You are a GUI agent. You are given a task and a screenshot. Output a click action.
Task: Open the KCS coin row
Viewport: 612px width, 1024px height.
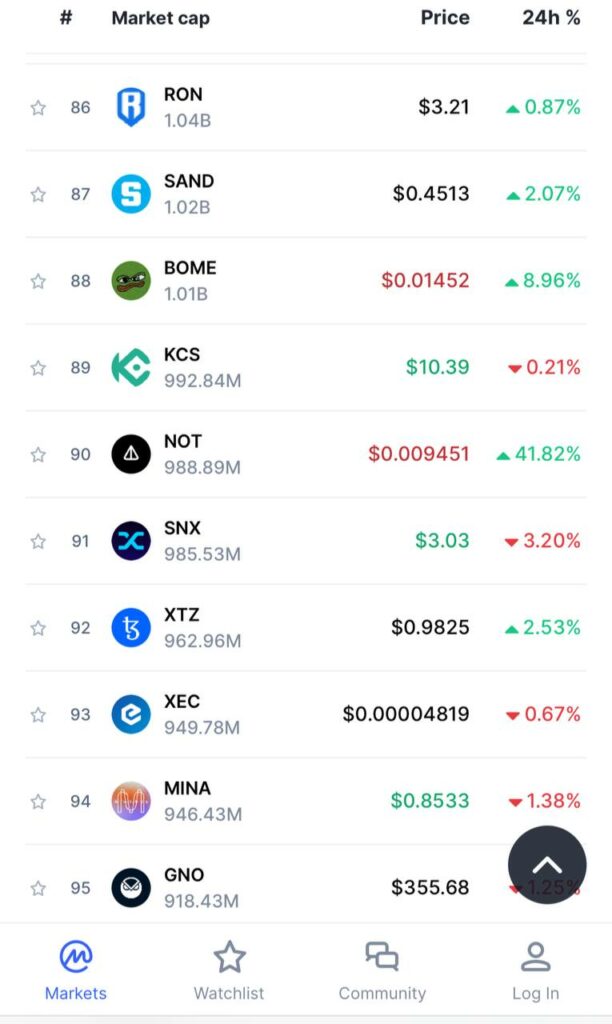(x=306, y=368)
